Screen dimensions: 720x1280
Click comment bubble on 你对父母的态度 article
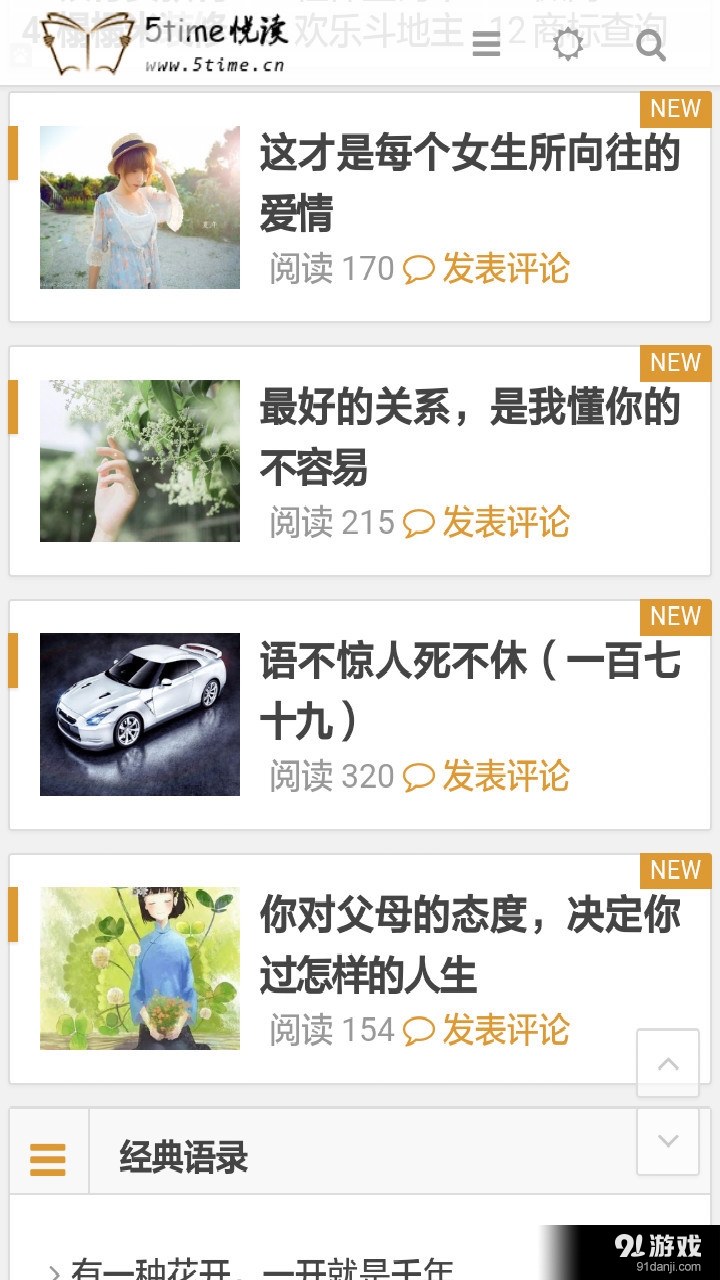pyautogui.click(x=419, y=1030)
